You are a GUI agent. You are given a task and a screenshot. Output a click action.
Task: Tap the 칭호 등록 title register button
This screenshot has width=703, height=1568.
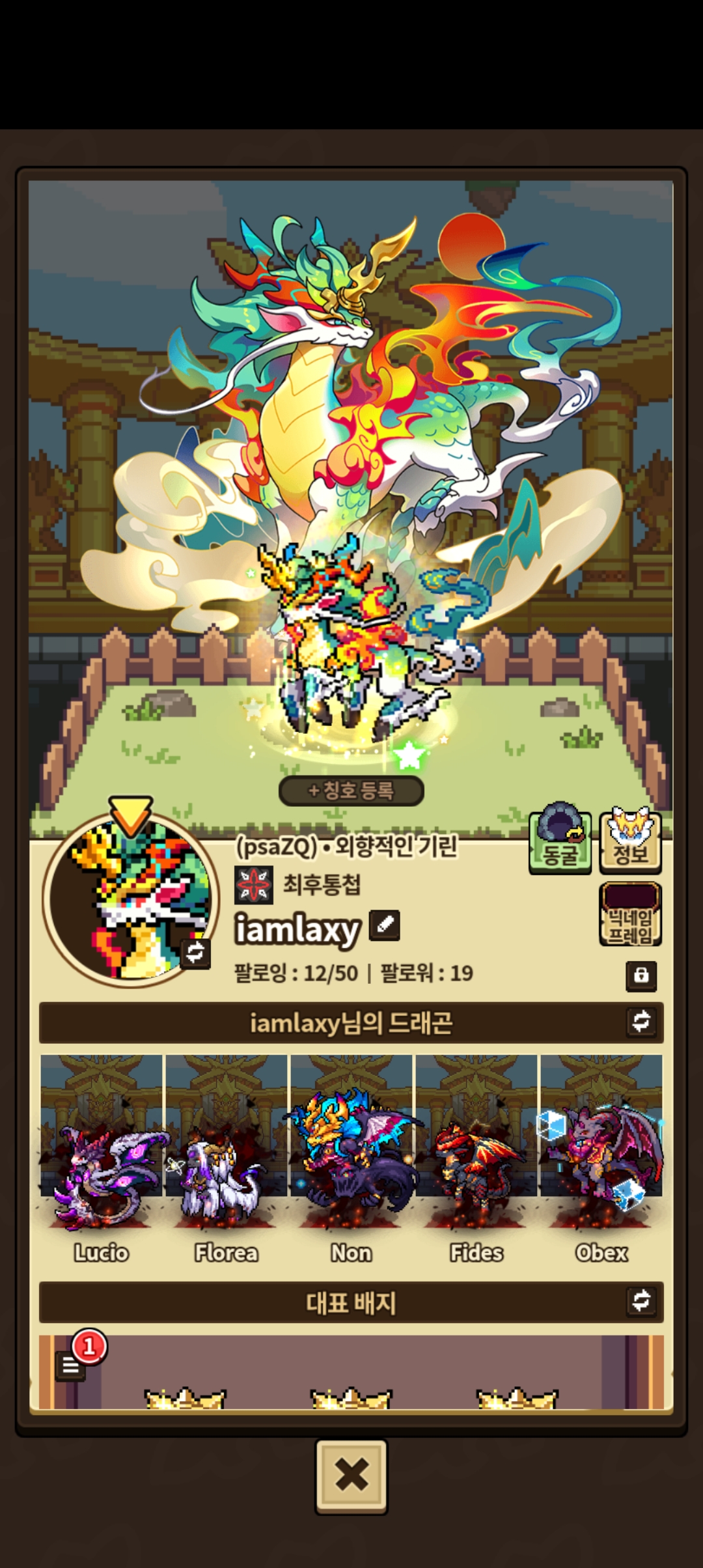coord(351,791)
